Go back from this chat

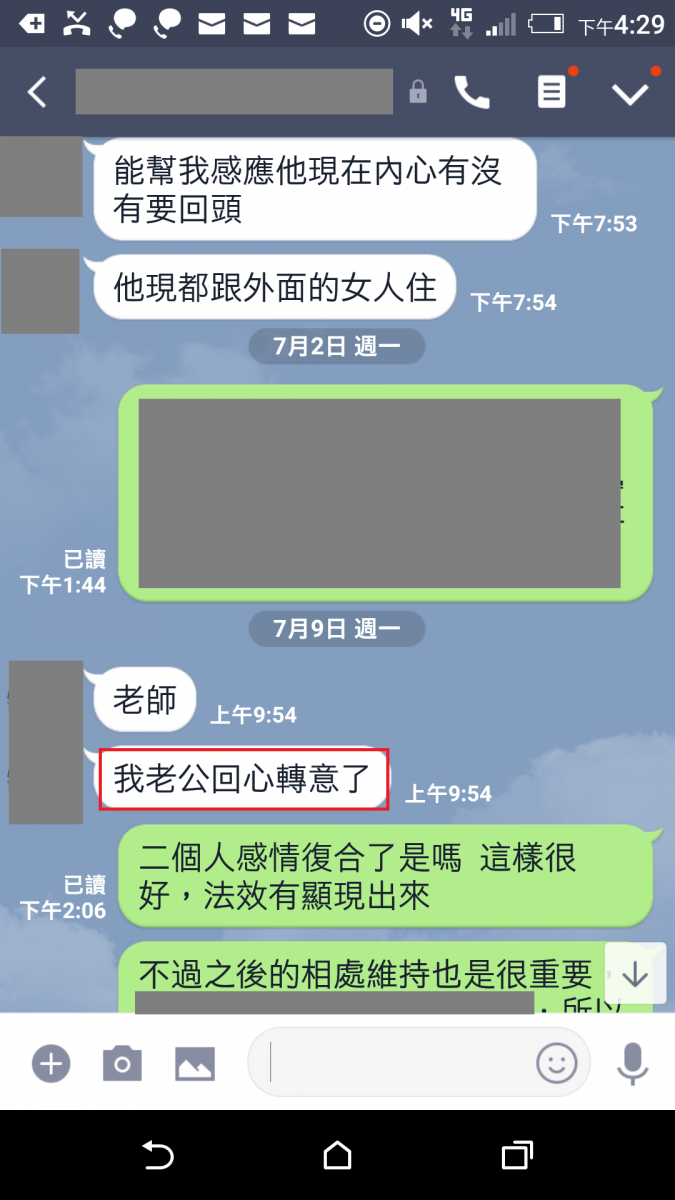pyautogui.click(x=37, y=93)
